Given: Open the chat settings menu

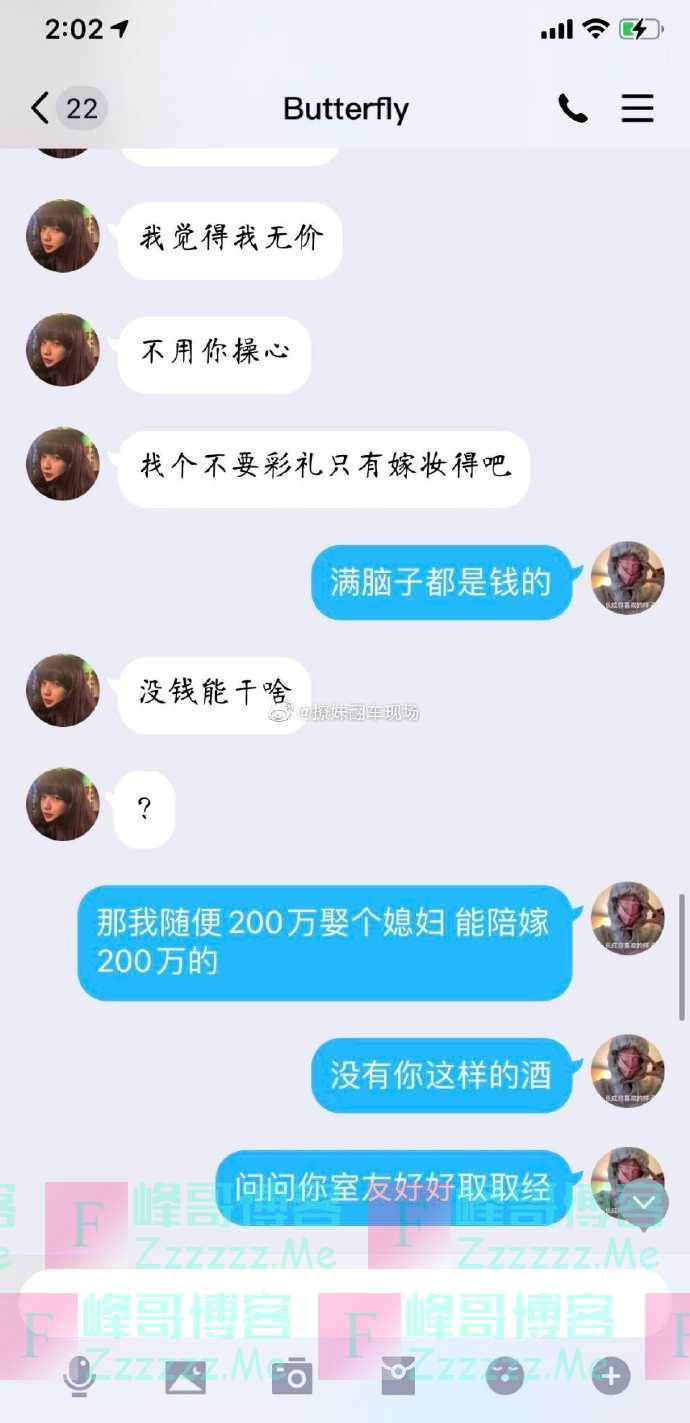Looking at the screenshot, I should click(637, 108).
